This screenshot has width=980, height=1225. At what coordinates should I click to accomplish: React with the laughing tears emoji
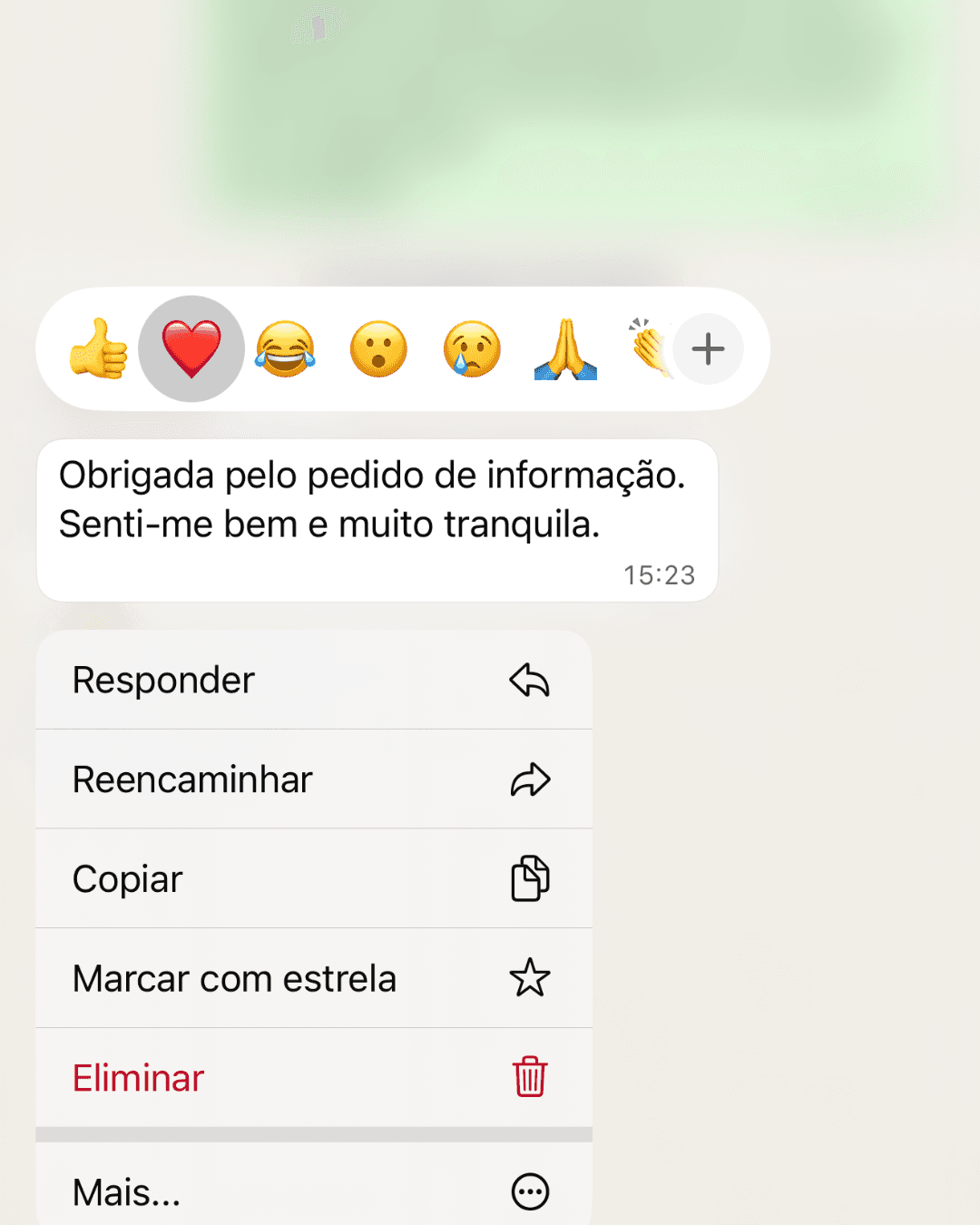(285, 349)
